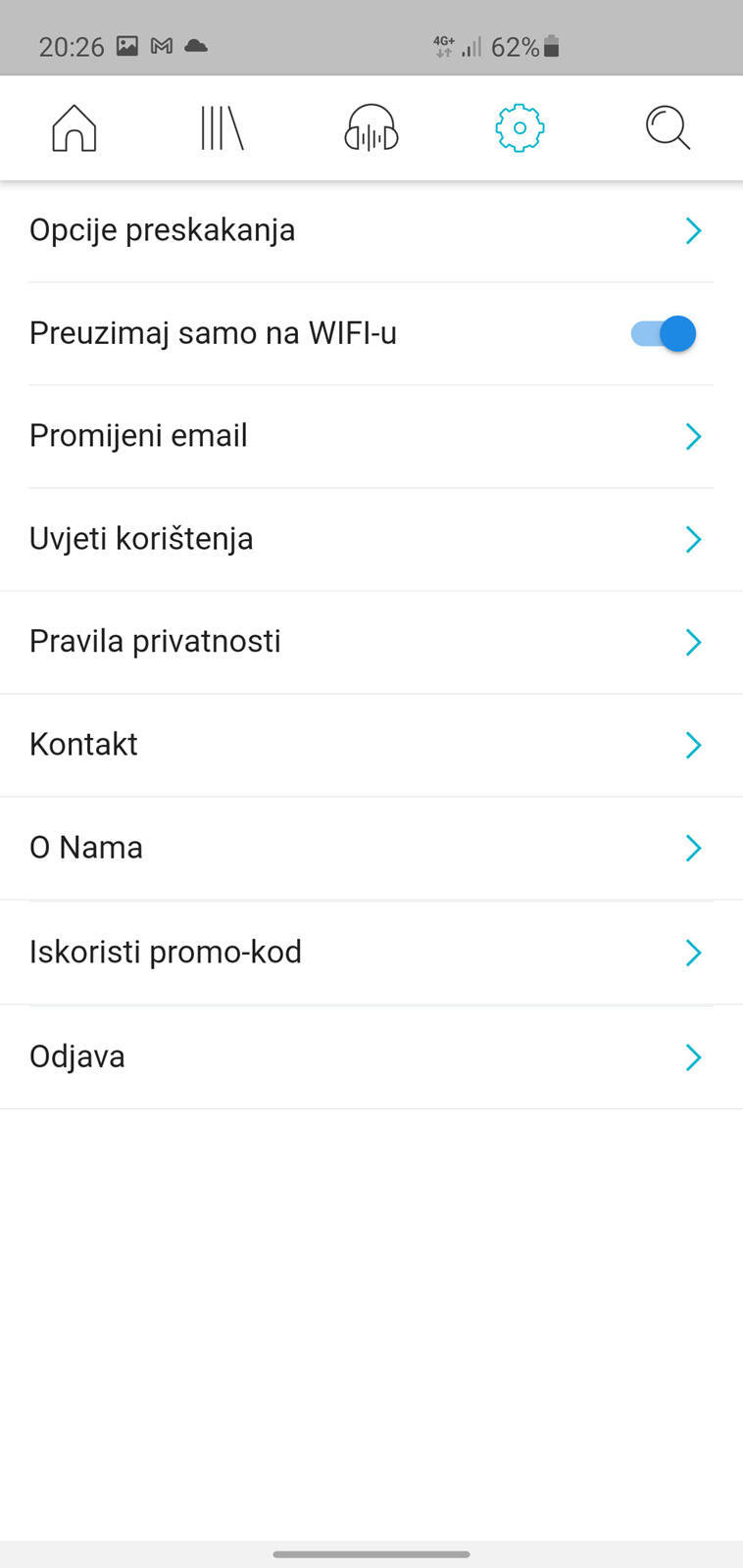Open the search magnifier tab
The height and width of the screenshot is (1568, 743).
pyautogui.click(x=669, y=127)
